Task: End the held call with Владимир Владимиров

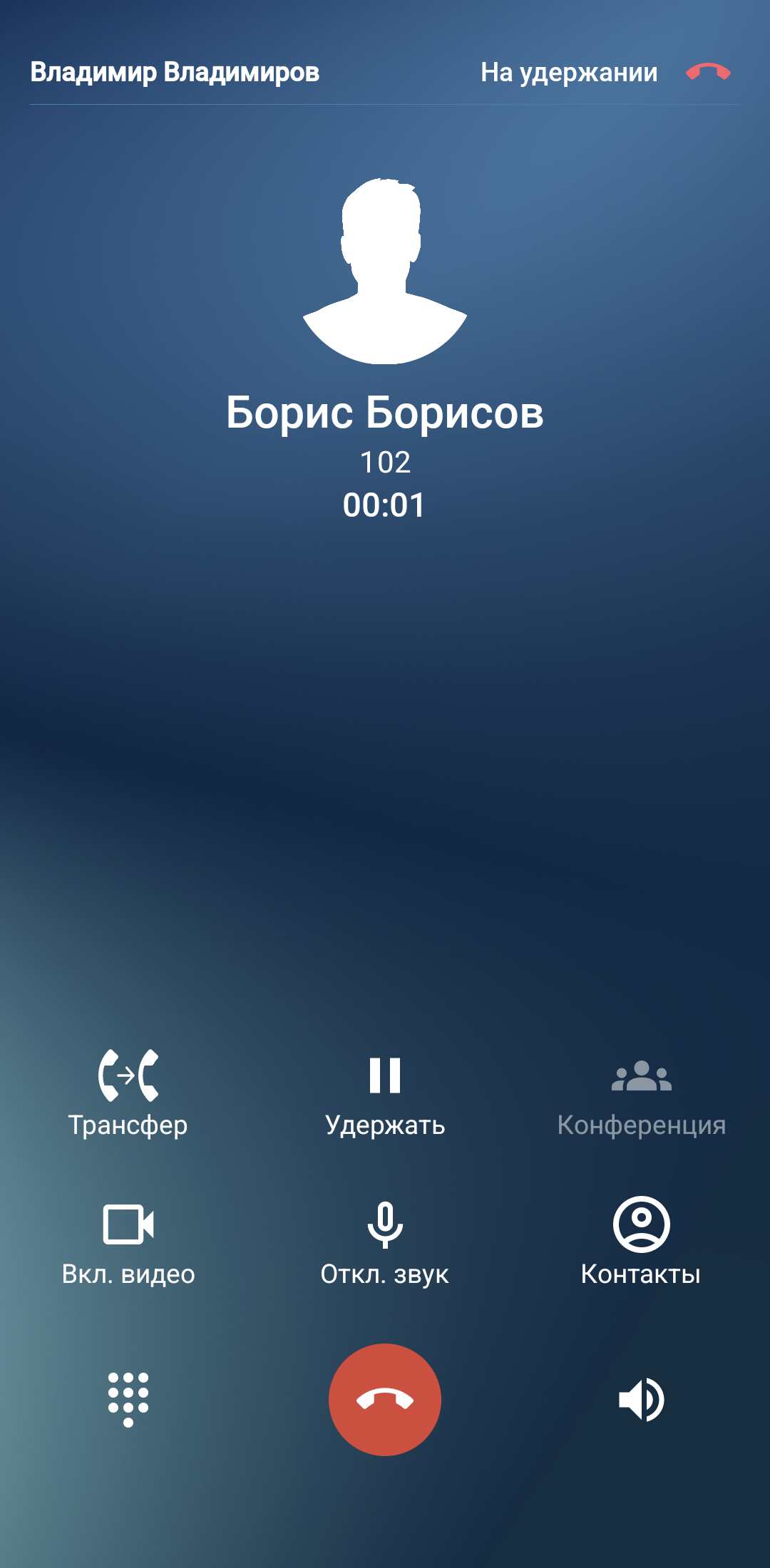Action: click(x=708, y=72)
